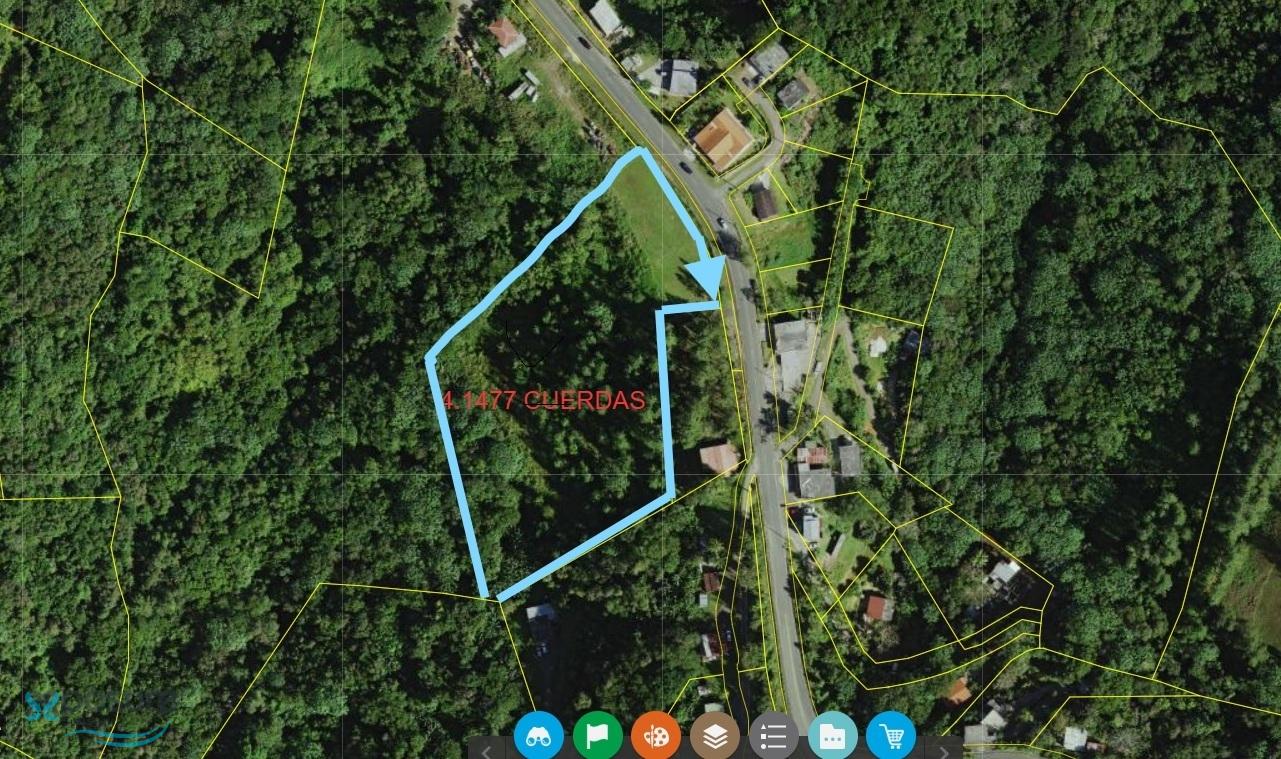This screenshot has height=759, width=1281.
Task: Show previous toolbar items with left arrow
Action: point(487,750)
